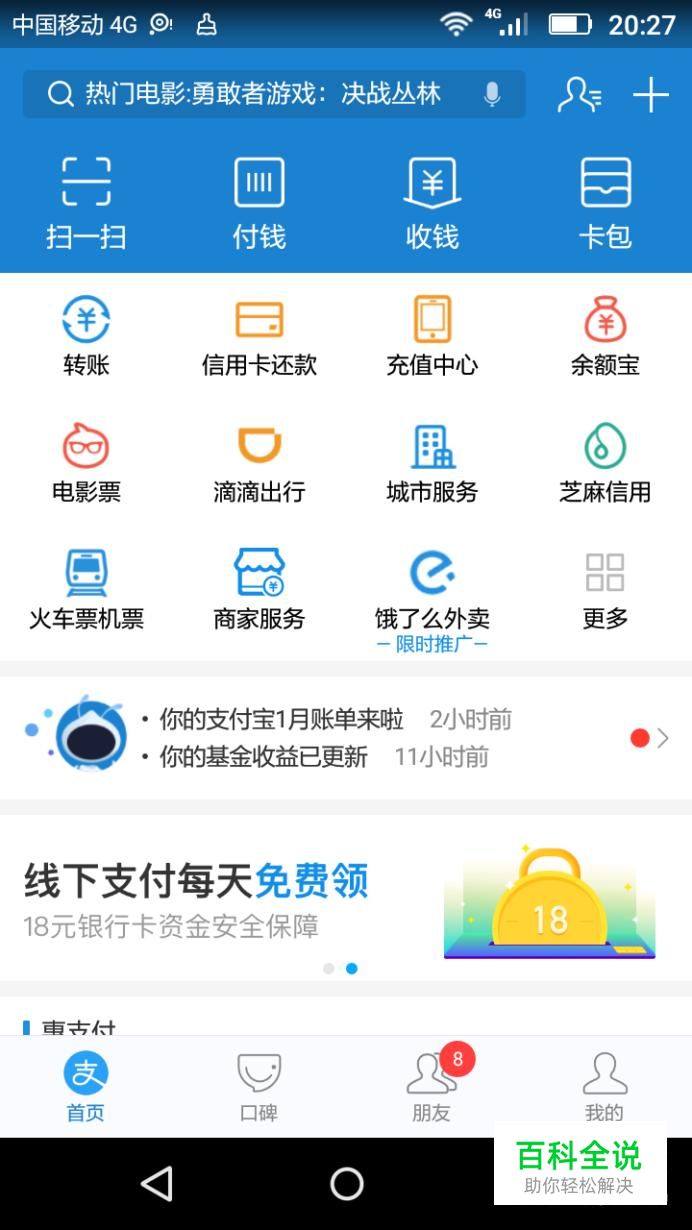Tap the microphone voice search icon
Viewport: 692px width, 1230px height.
pyautogui.click(x=491, y=95)
